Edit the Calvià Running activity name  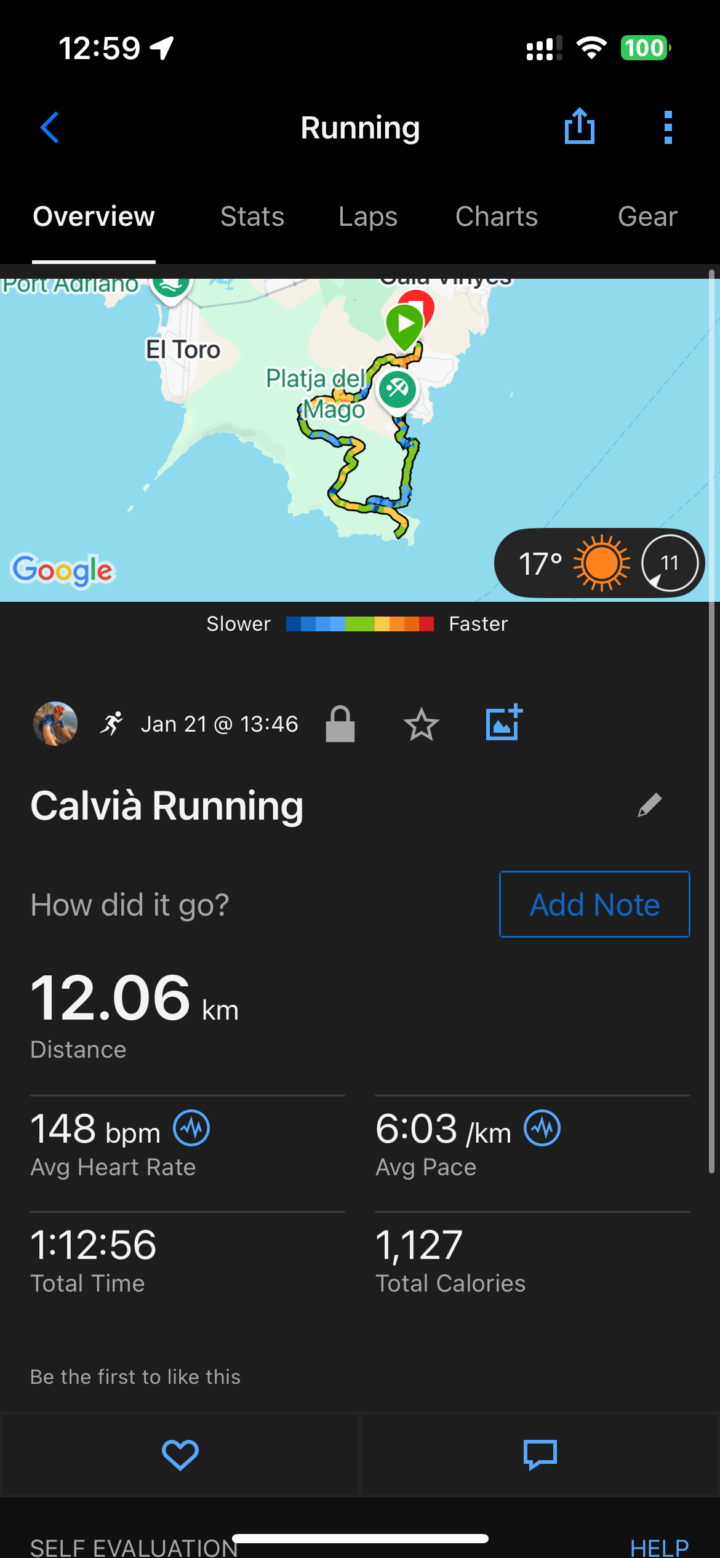649,806
